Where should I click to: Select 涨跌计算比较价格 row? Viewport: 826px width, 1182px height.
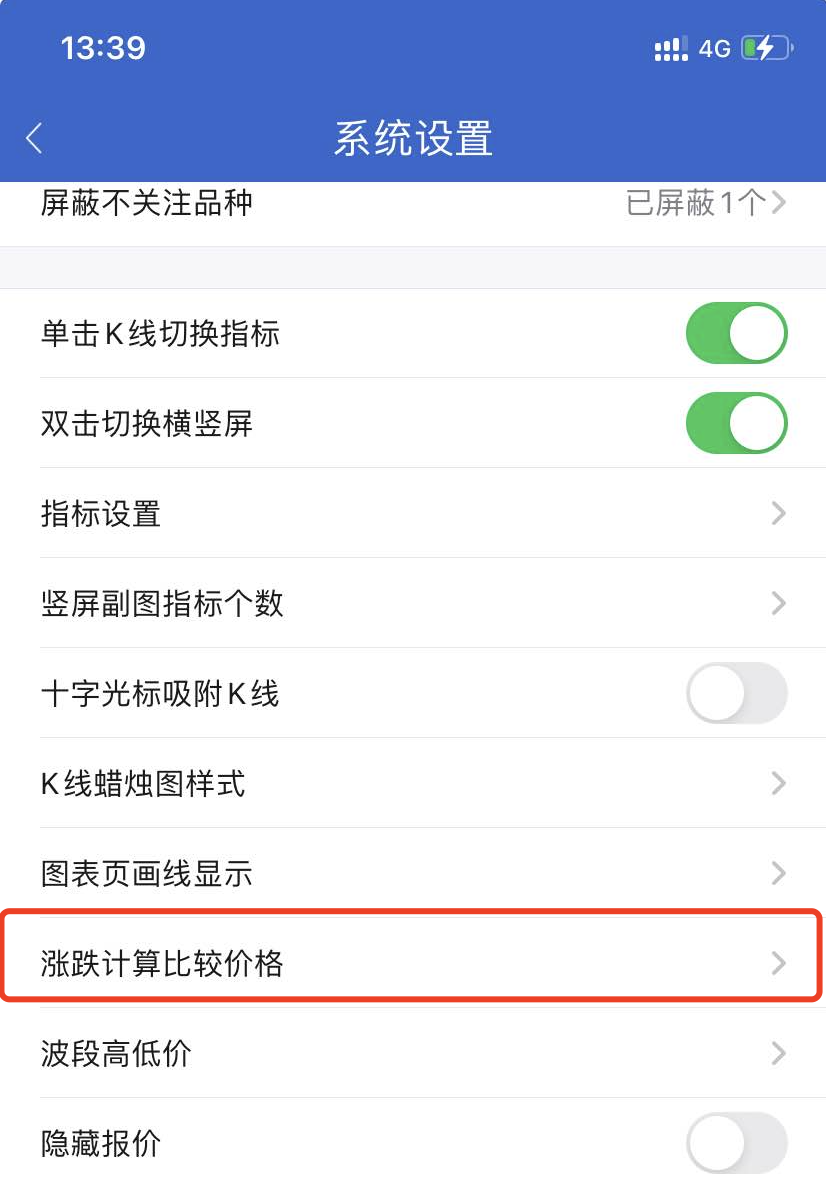[x=412, y=964]
